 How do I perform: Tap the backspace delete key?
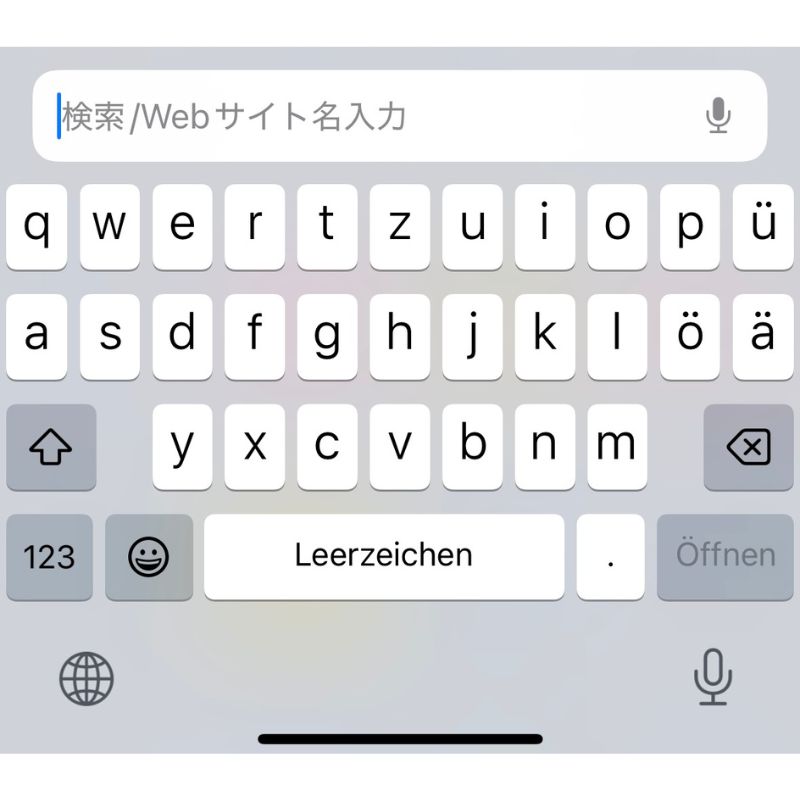[749, 447]
